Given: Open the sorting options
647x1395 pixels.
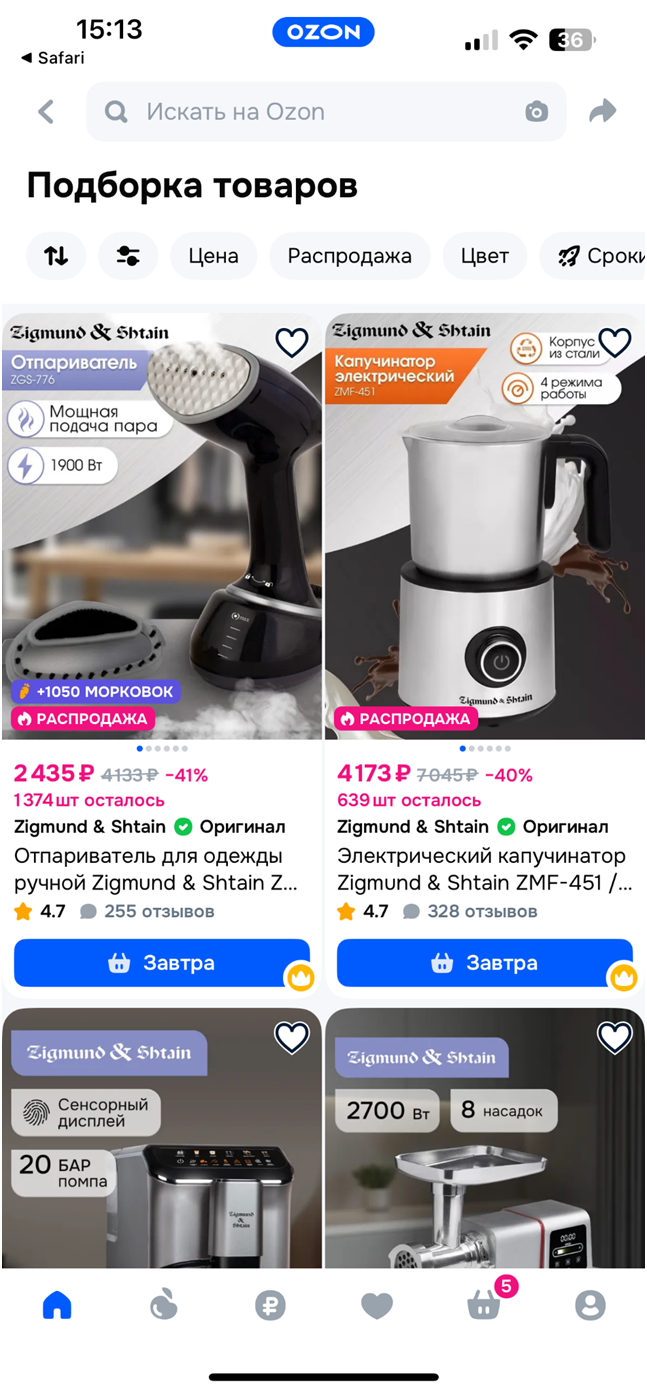Looking at the screenshot, I should [56, 255].
